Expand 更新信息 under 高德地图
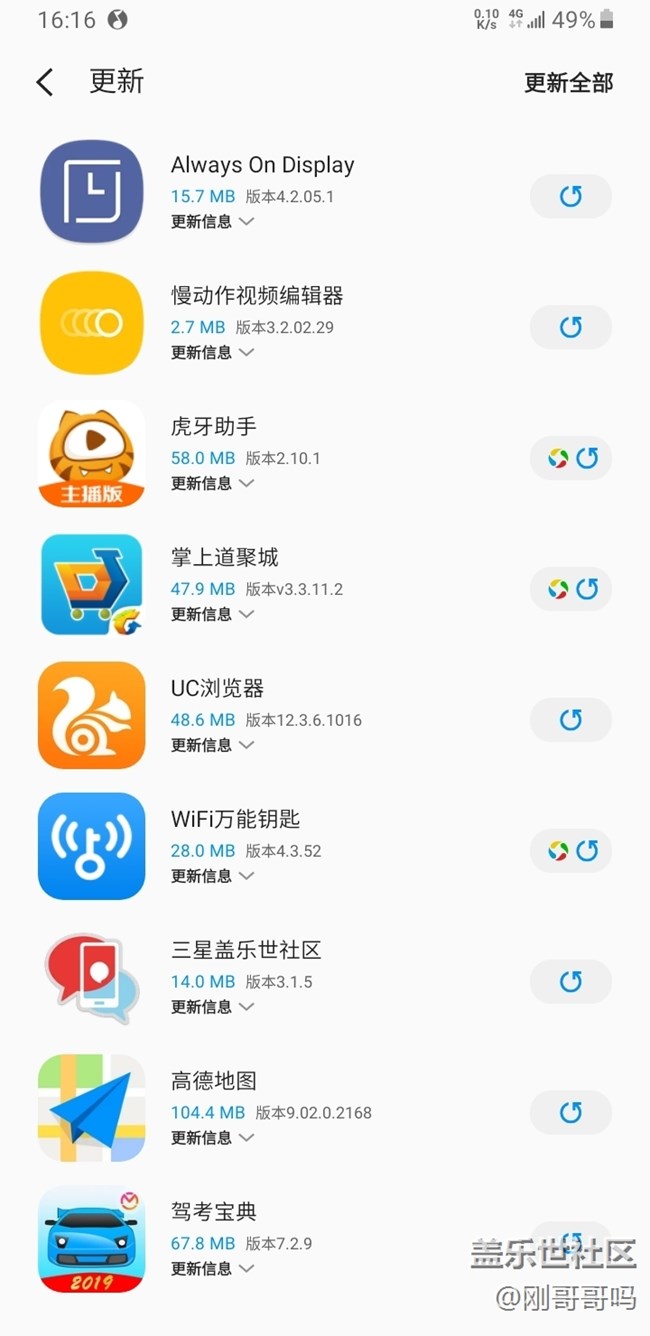The image size is (650, 1336). (x=212, y=1139)
